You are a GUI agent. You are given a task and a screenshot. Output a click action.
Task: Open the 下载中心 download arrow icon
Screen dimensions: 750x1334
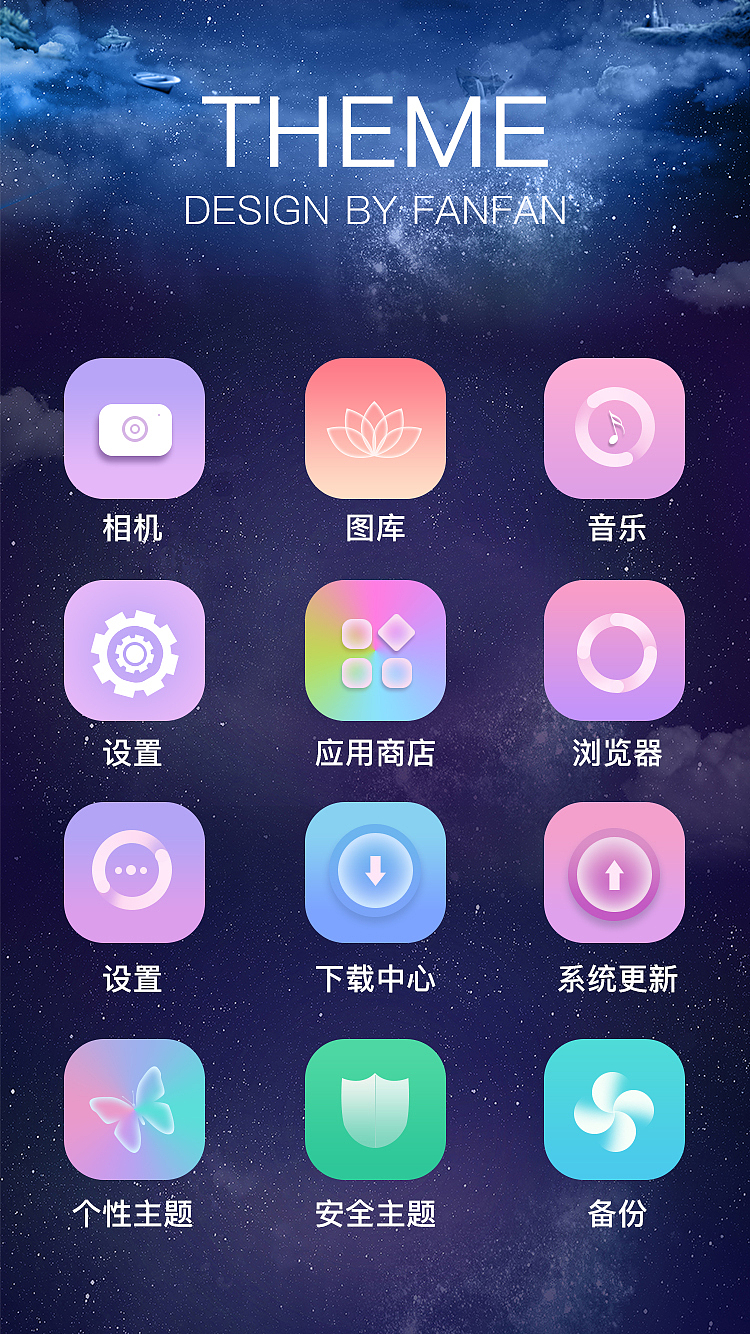(375, 873)
